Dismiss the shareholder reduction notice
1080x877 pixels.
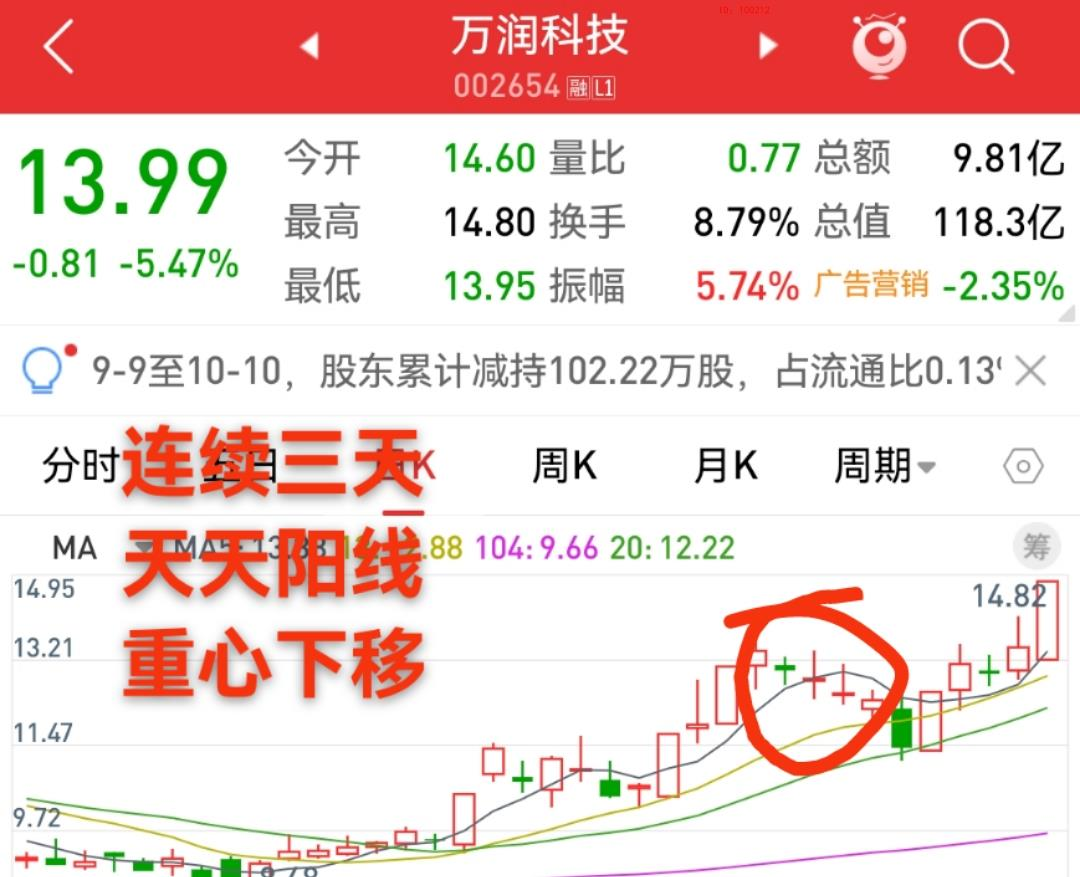[1030, 372]
